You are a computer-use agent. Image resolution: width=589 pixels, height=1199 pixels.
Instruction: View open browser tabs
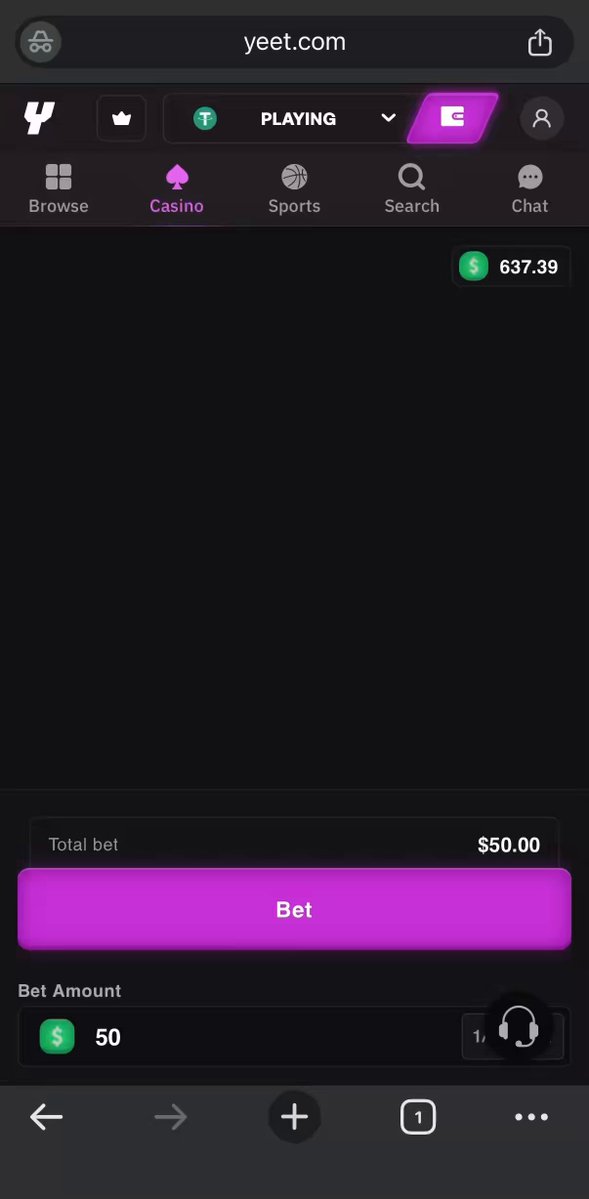click(x=418, y=1117)
